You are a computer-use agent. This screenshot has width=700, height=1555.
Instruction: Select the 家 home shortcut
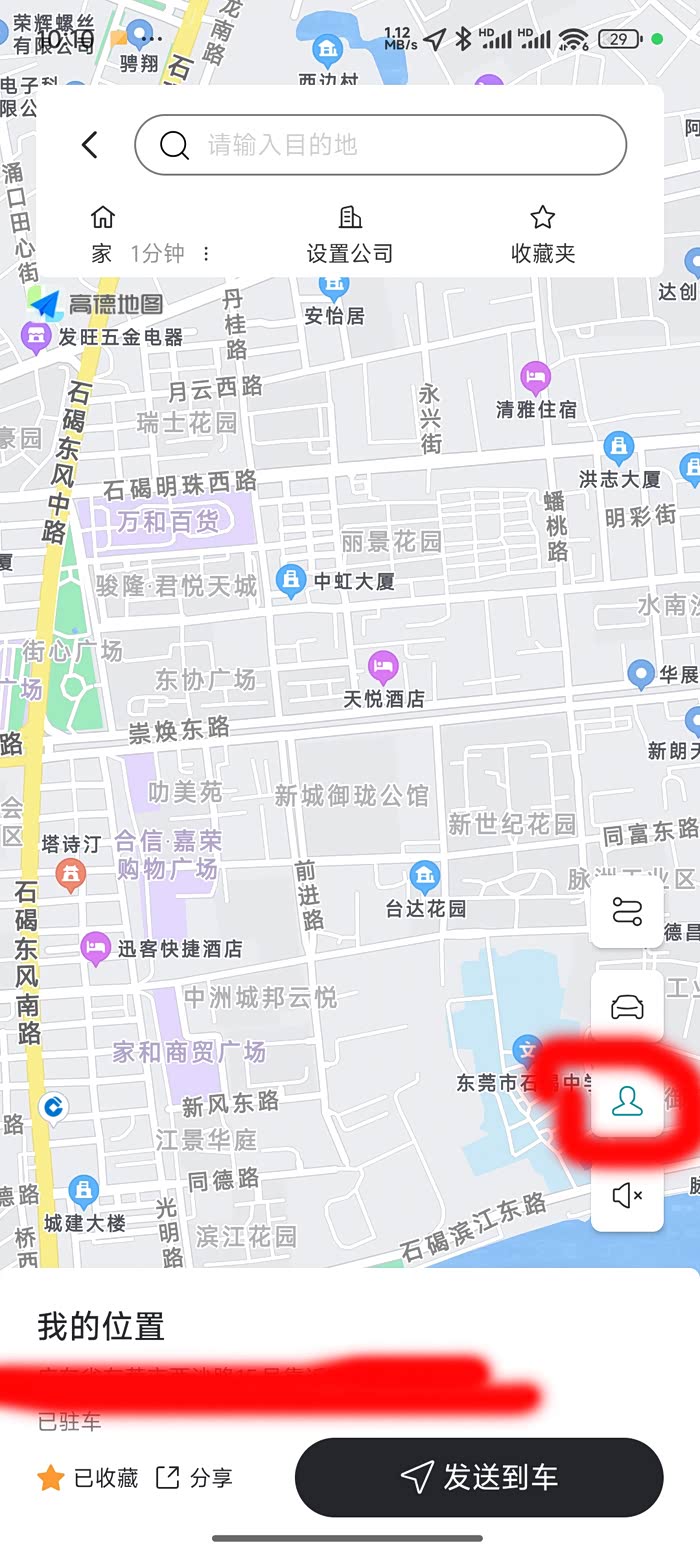pyautogui.click(x=102, y=235)
